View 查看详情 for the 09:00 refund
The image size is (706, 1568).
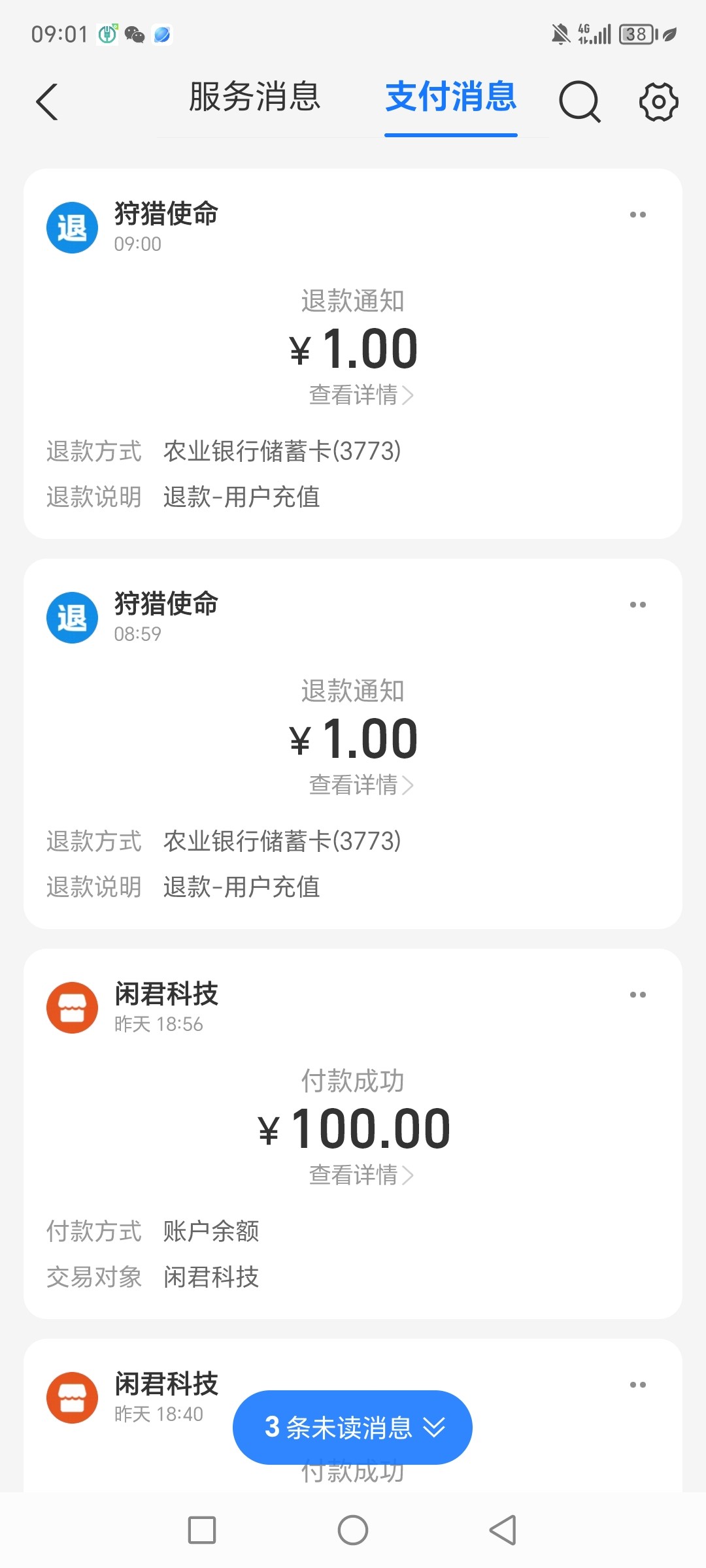[360, 395]
